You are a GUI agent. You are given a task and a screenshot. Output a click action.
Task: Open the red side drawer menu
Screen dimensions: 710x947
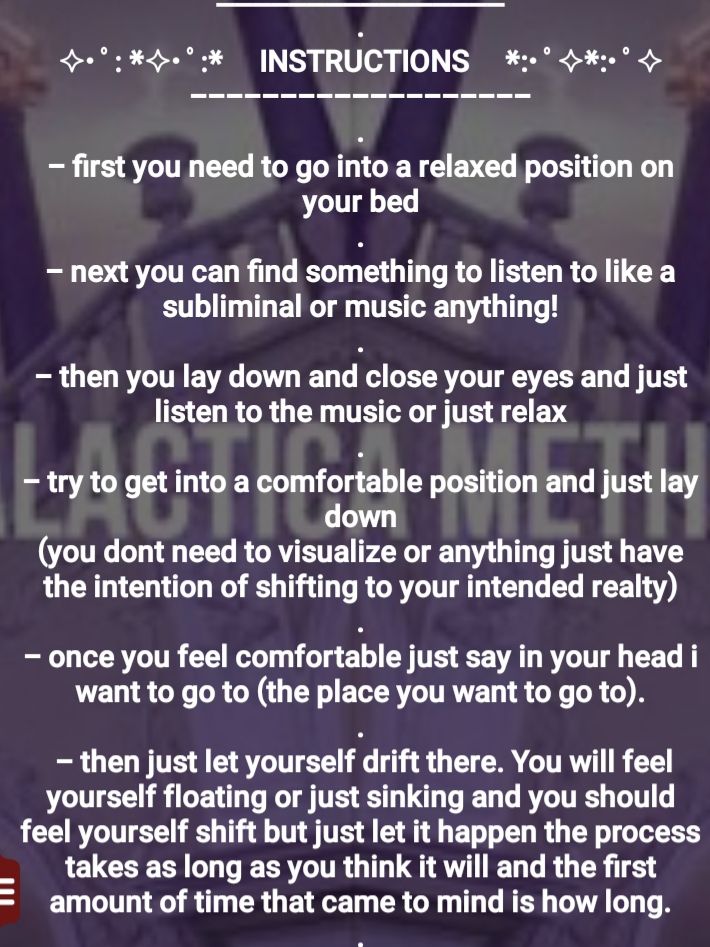click(x=8, y=889)
